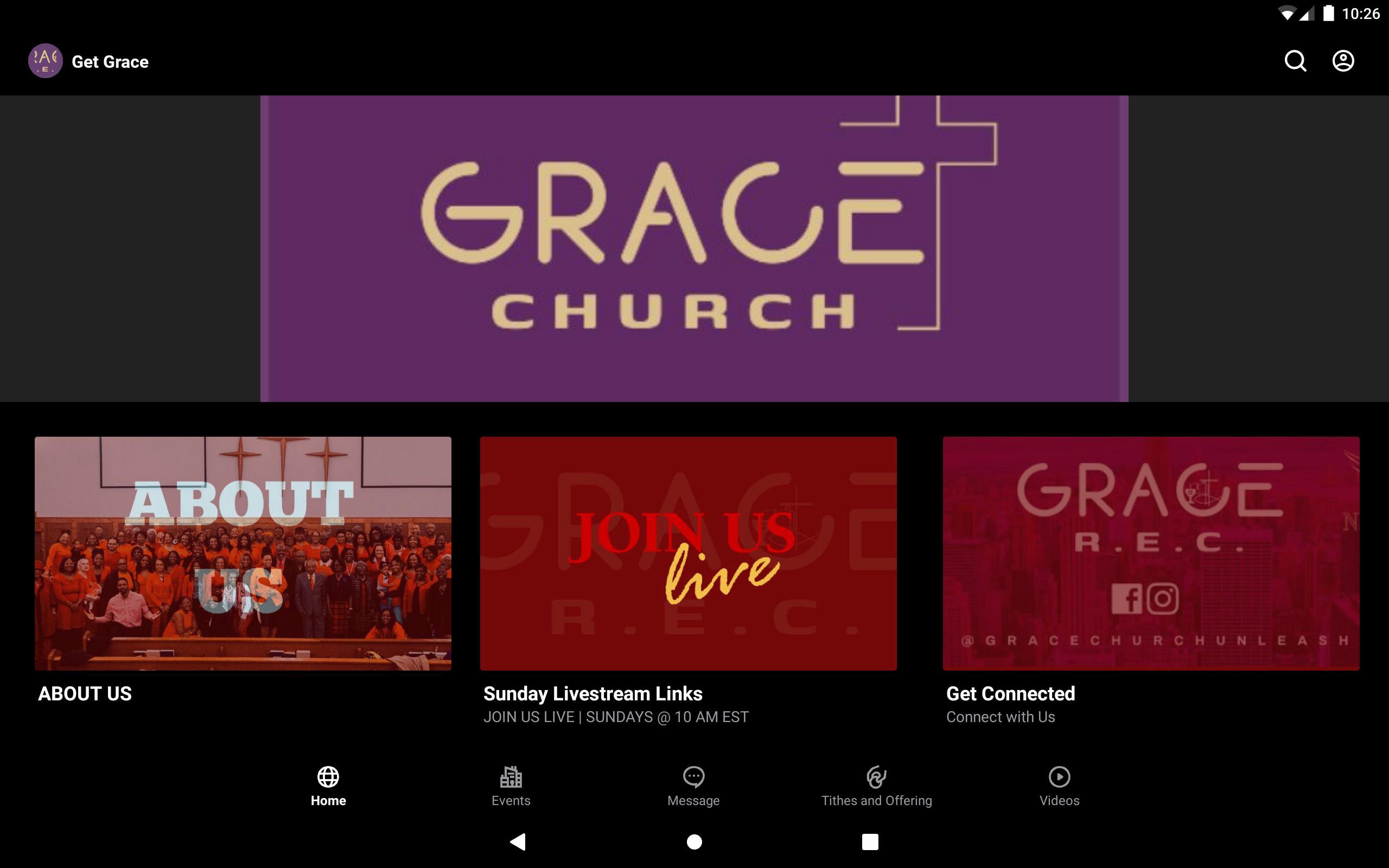Viewport: 1389px width, 868px height.
Task: Open the Get Connected card
Action: tap(1151, 553)
